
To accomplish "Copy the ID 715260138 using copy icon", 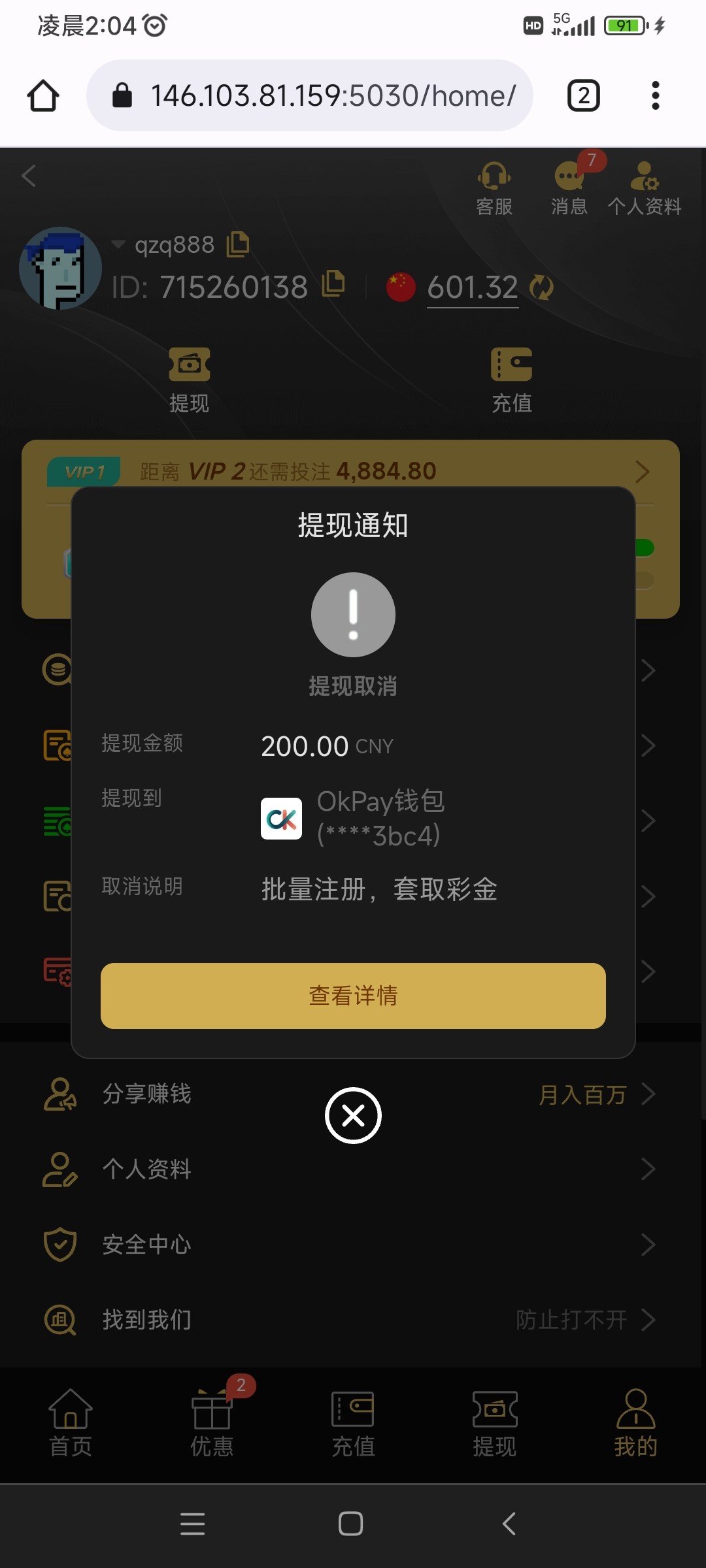I will pos(333,286).
